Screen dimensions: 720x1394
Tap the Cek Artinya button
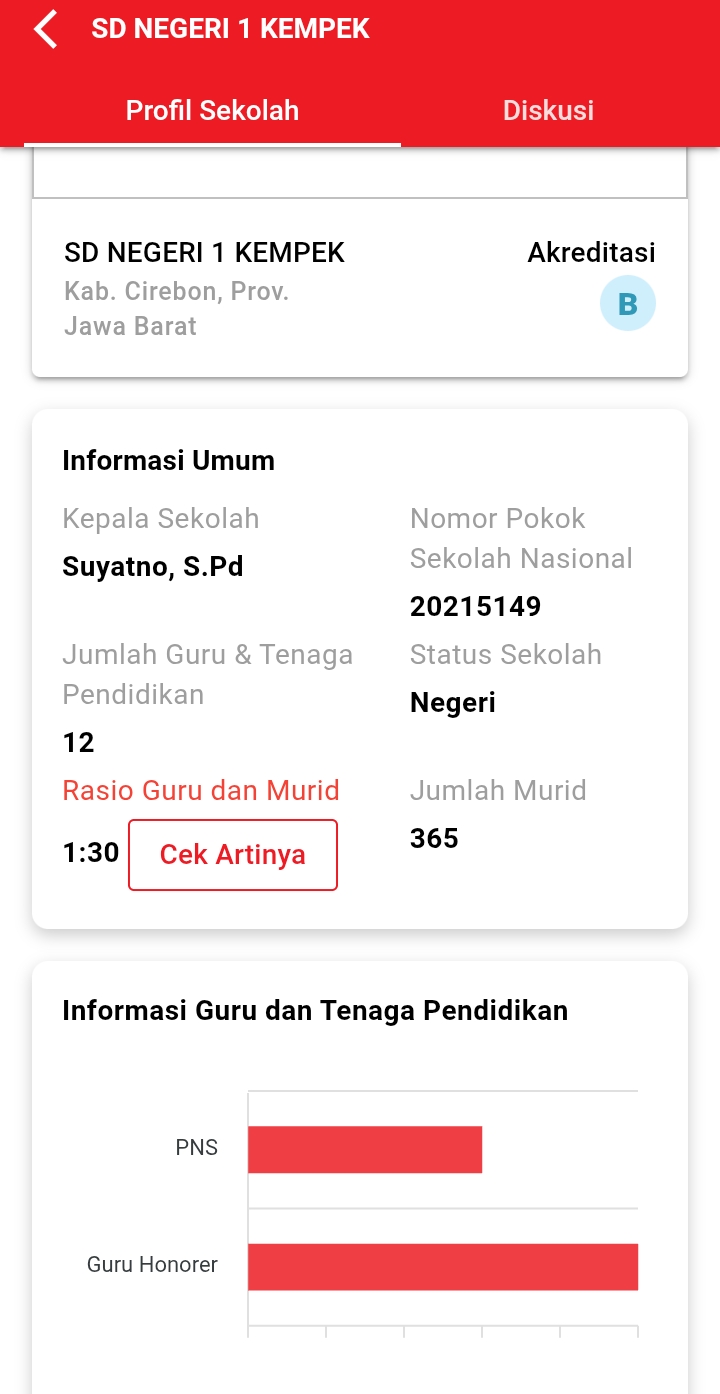point(233,855)
